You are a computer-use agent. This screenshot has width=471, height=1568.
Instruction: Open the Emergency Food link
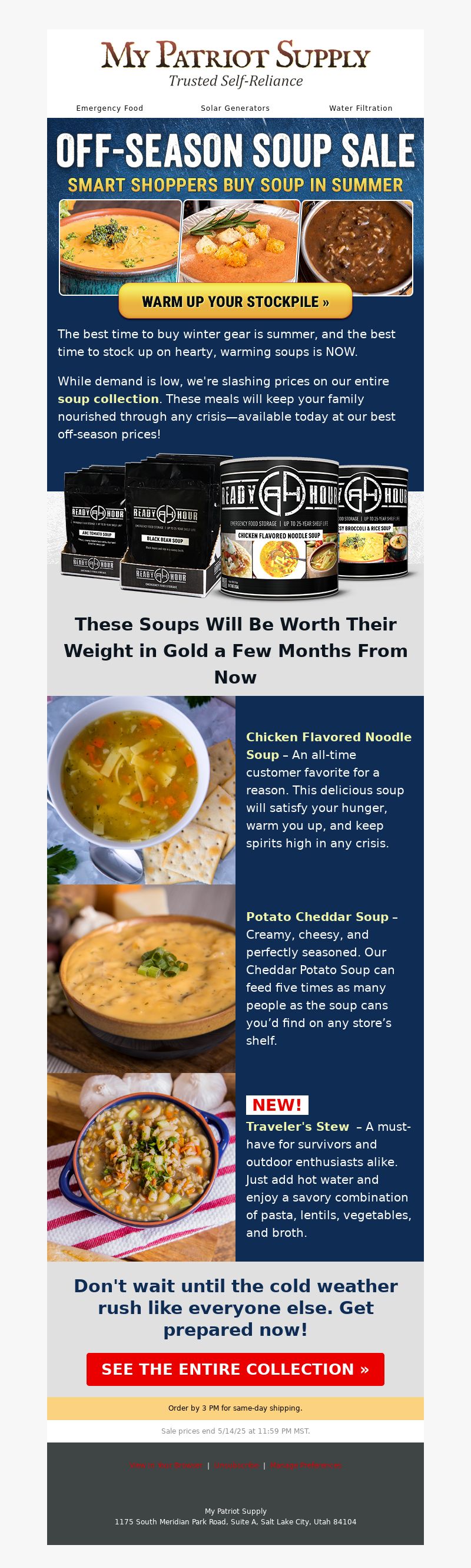[110, 108]
